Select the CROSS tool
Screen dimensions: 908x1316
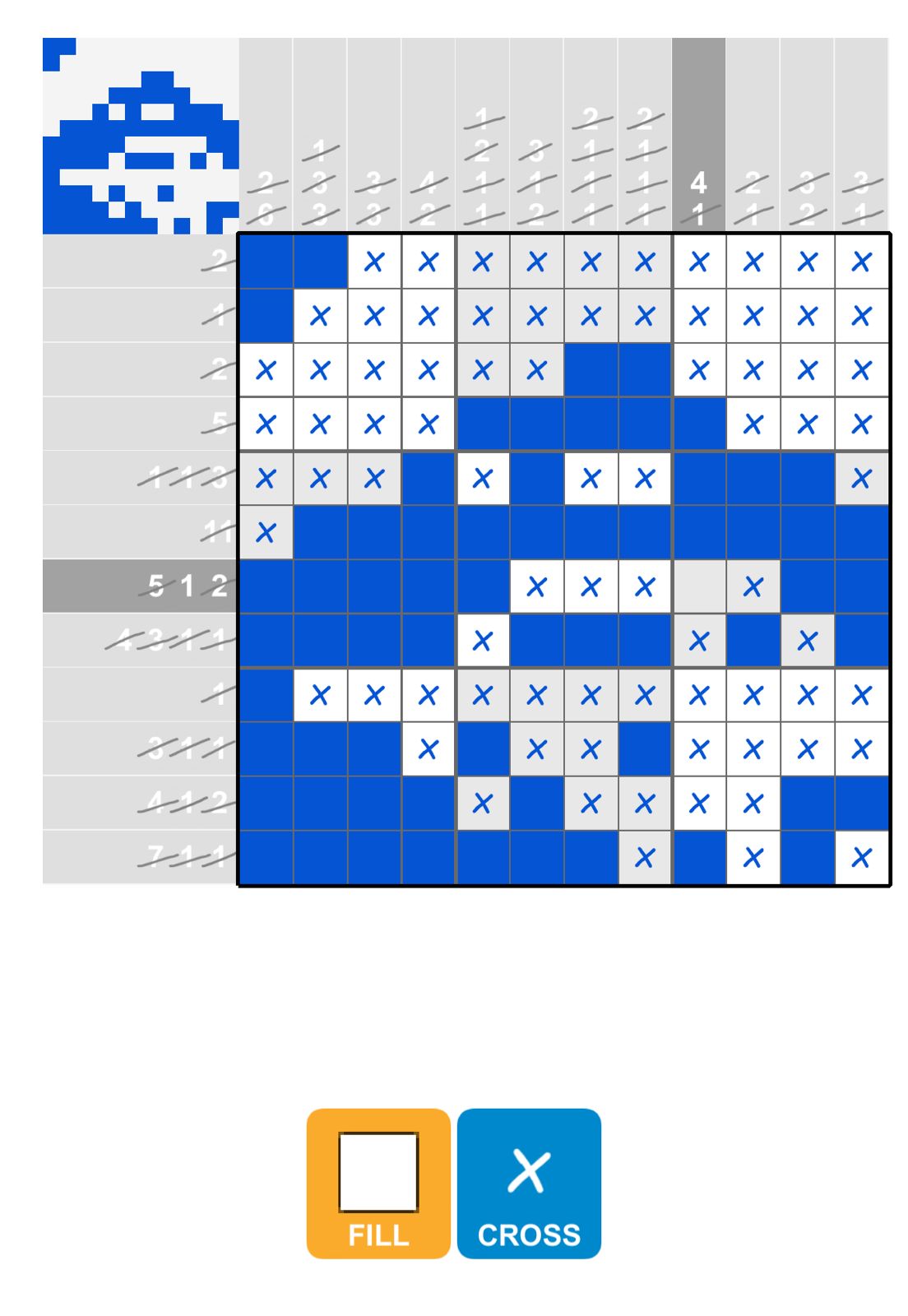pyautogui.click(x=530, y=1180)
